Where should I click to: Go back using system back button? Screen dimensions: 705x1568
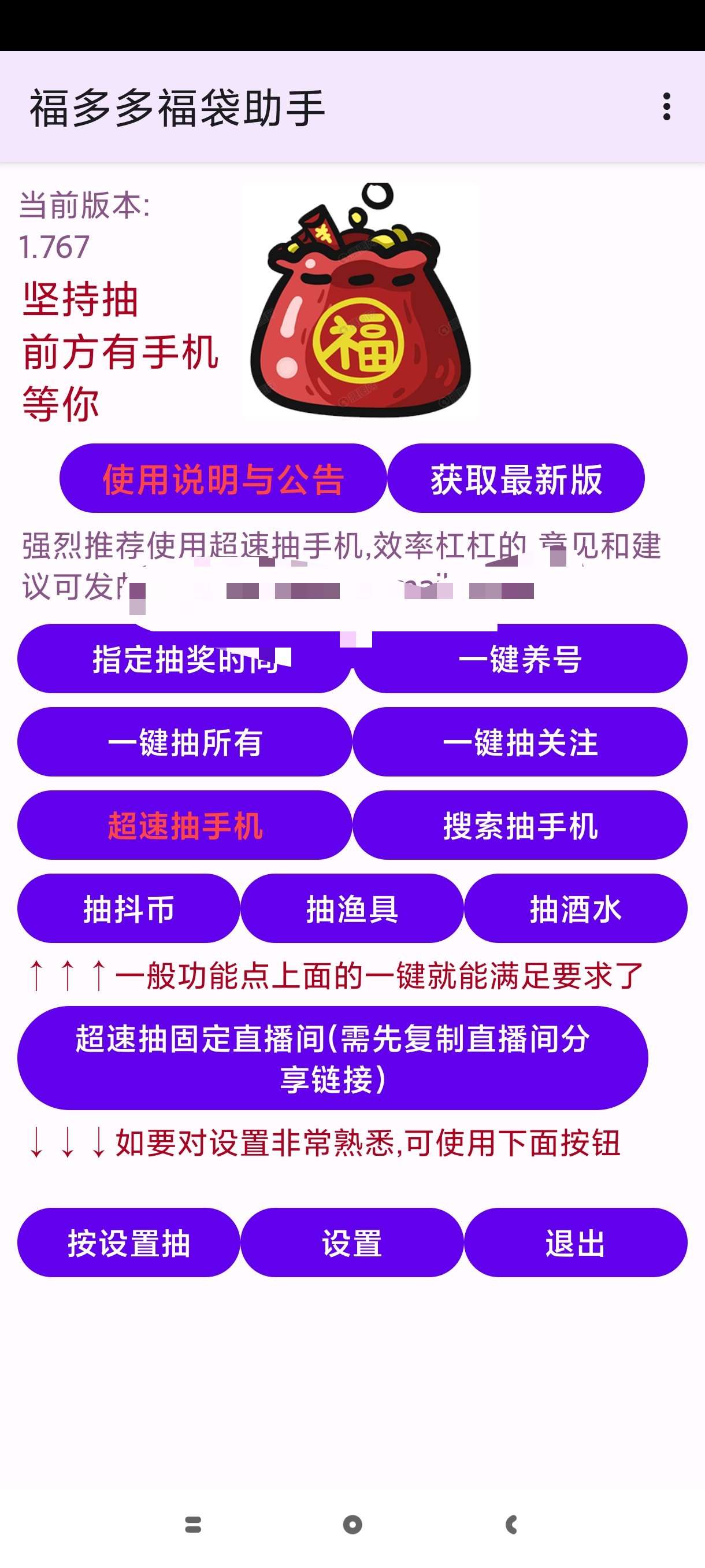click(x=511, y=1524)
